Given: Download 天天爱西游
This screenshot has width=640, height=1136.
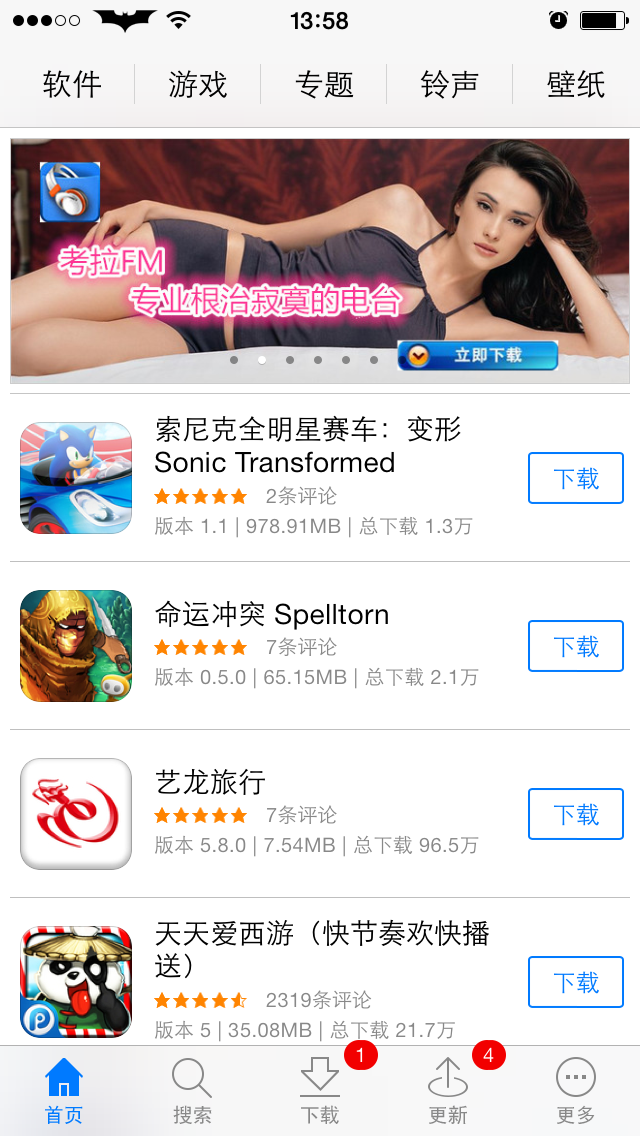Looking at the screenshot, I should 575,983.
